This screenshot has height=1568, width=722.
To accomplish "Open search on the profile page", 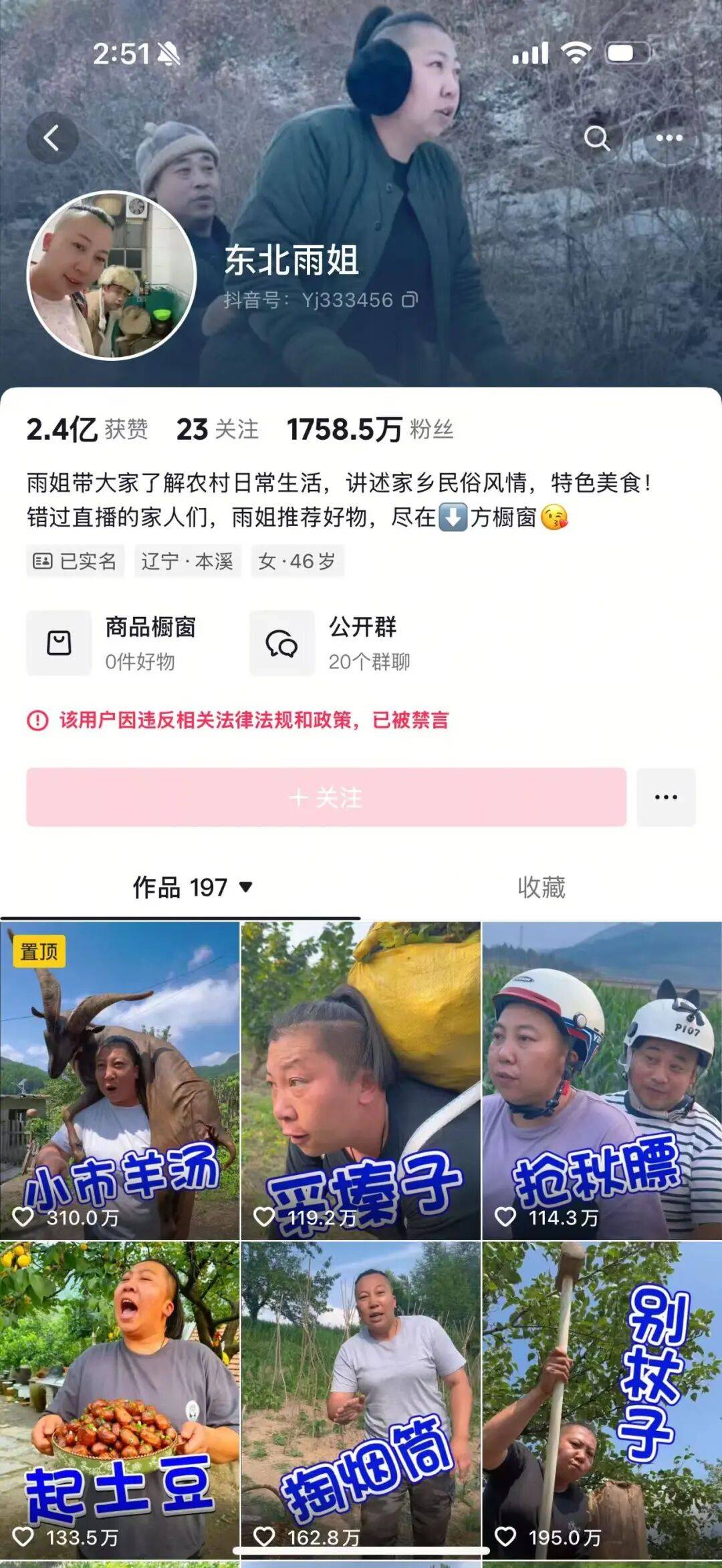I will click(x=597, y=138).
